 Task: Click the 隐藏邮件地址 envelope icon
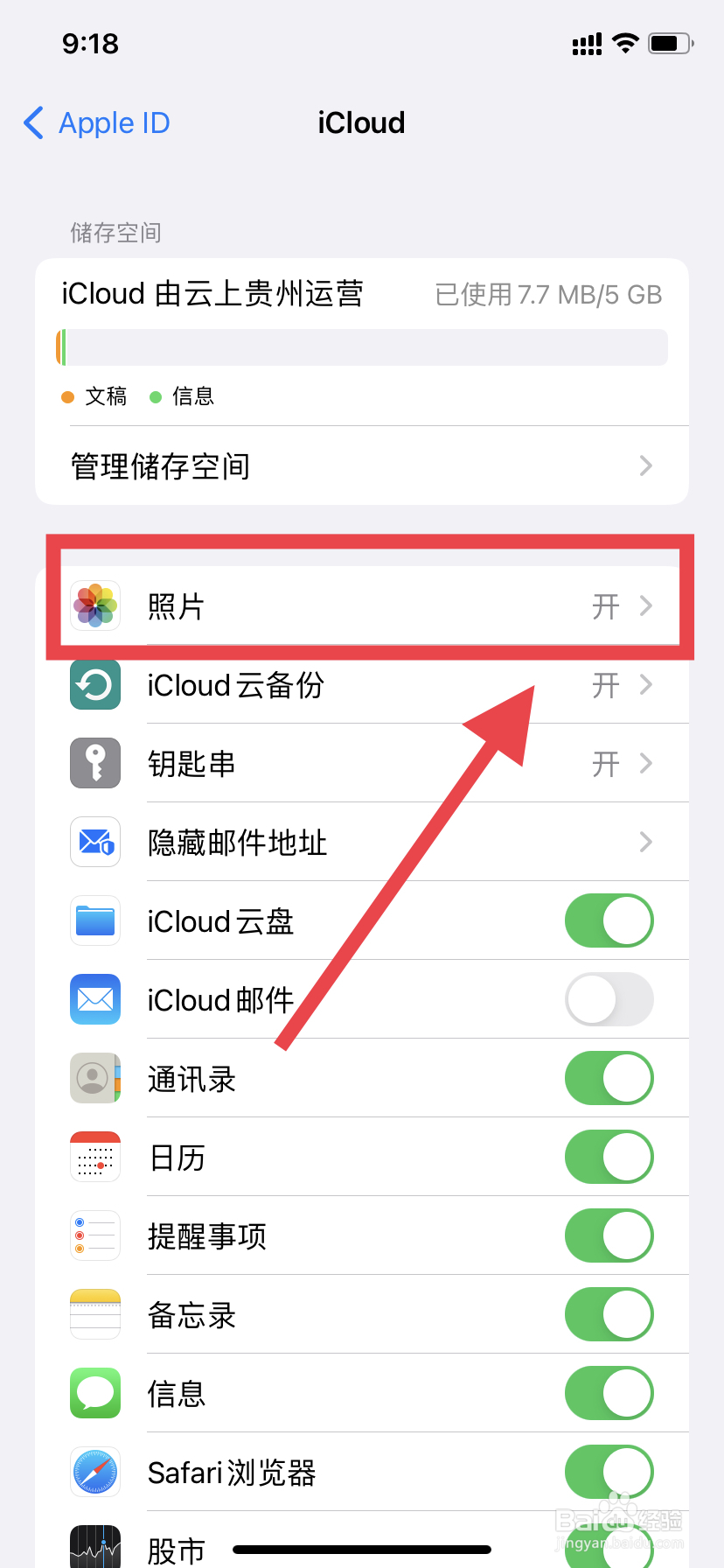[x=94, y=841]
